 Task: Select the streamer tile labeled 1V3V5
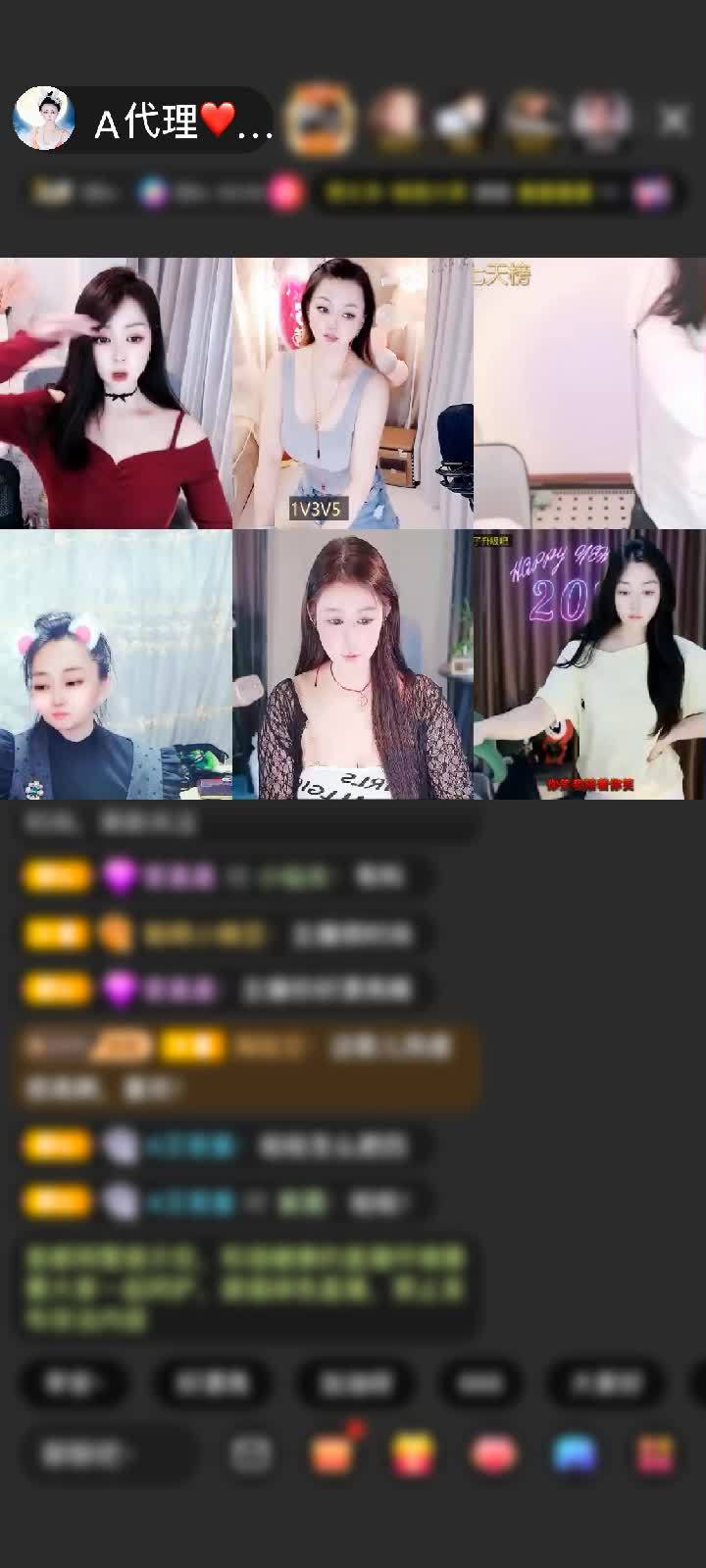(x=353, y=393)
